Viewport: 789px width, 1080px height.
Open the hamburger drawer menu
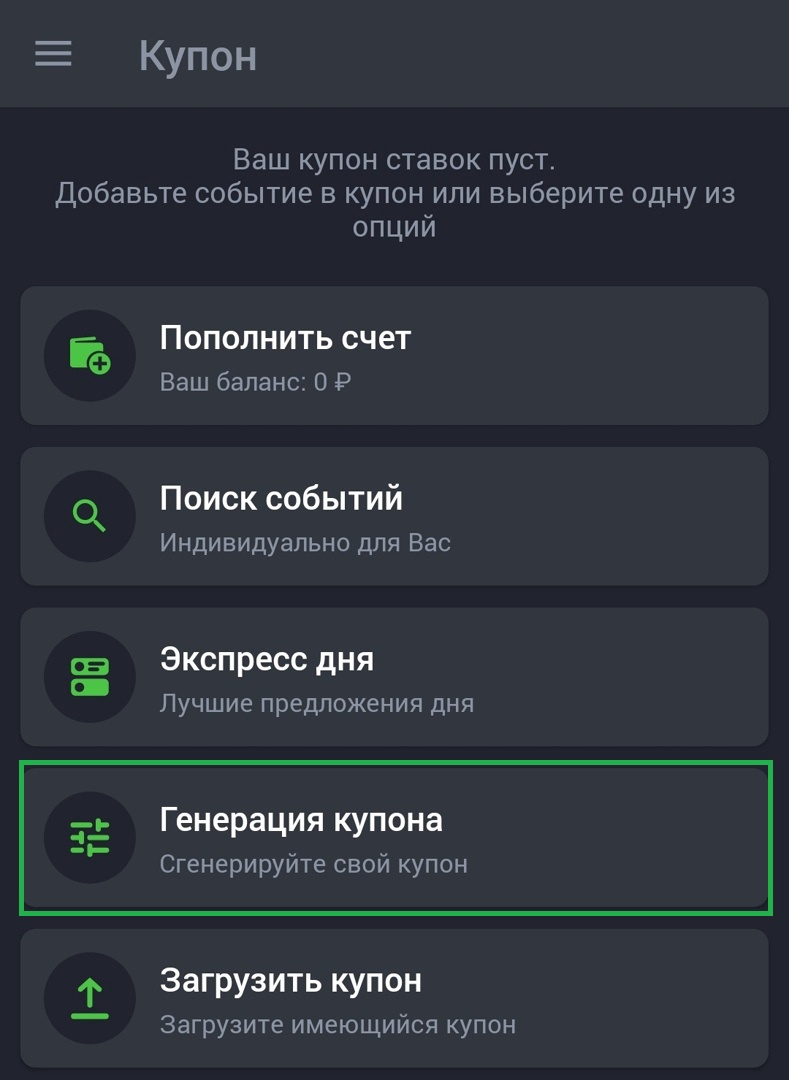[x=54, y=54]
